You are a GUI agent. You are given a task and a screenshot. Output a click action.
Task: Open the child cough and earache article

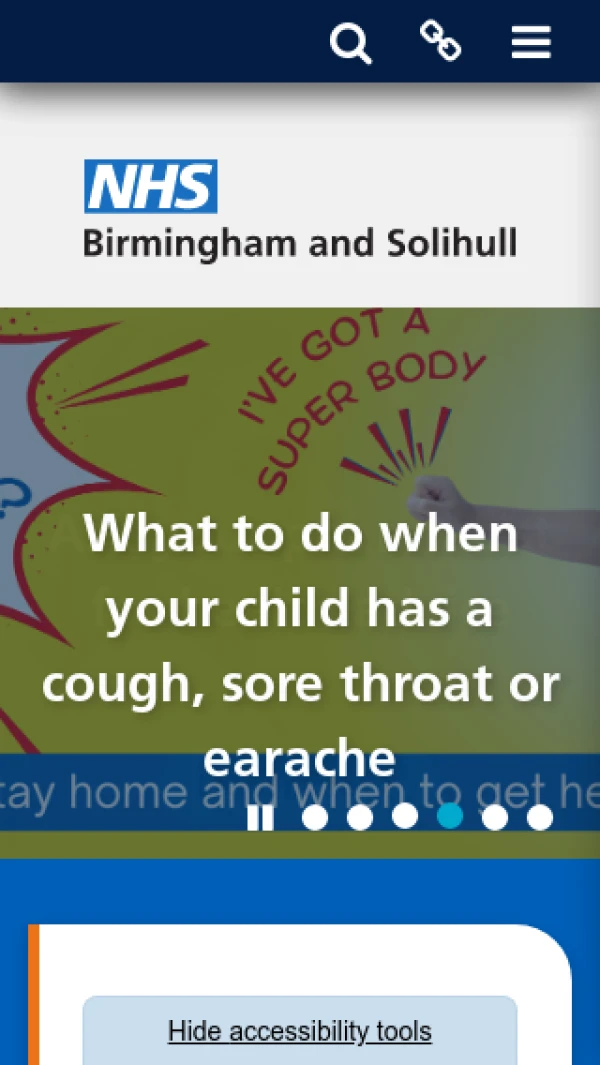click(300, 645)
